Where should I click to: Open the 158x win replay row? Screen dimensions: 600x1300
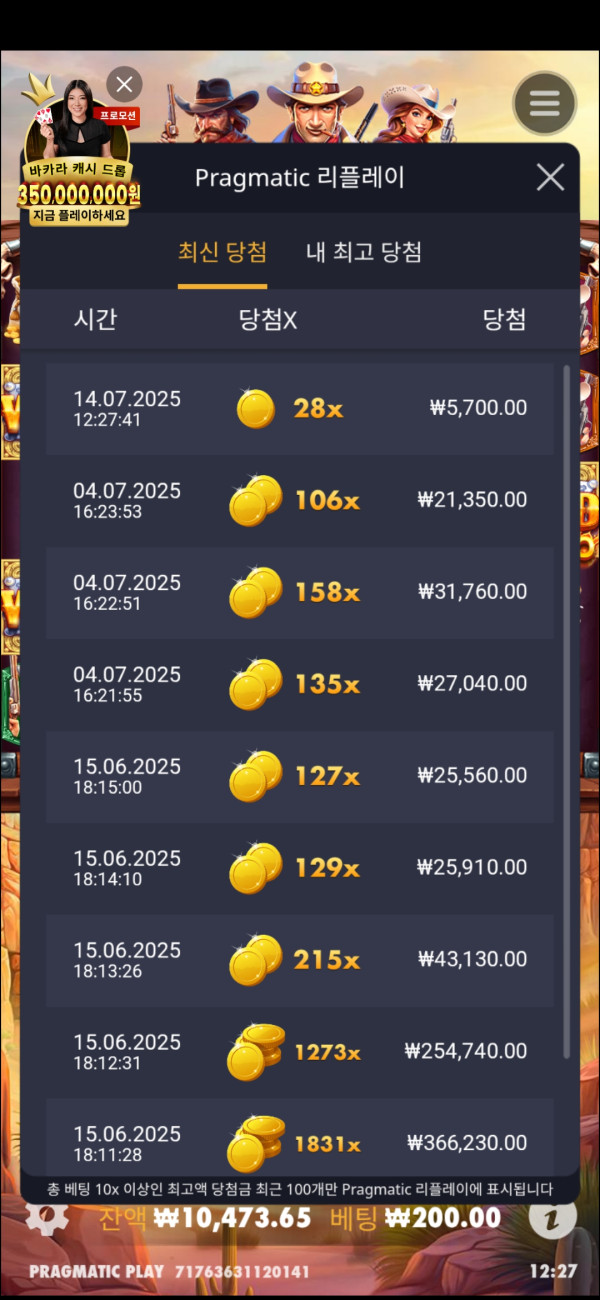[x=300, y=592]
